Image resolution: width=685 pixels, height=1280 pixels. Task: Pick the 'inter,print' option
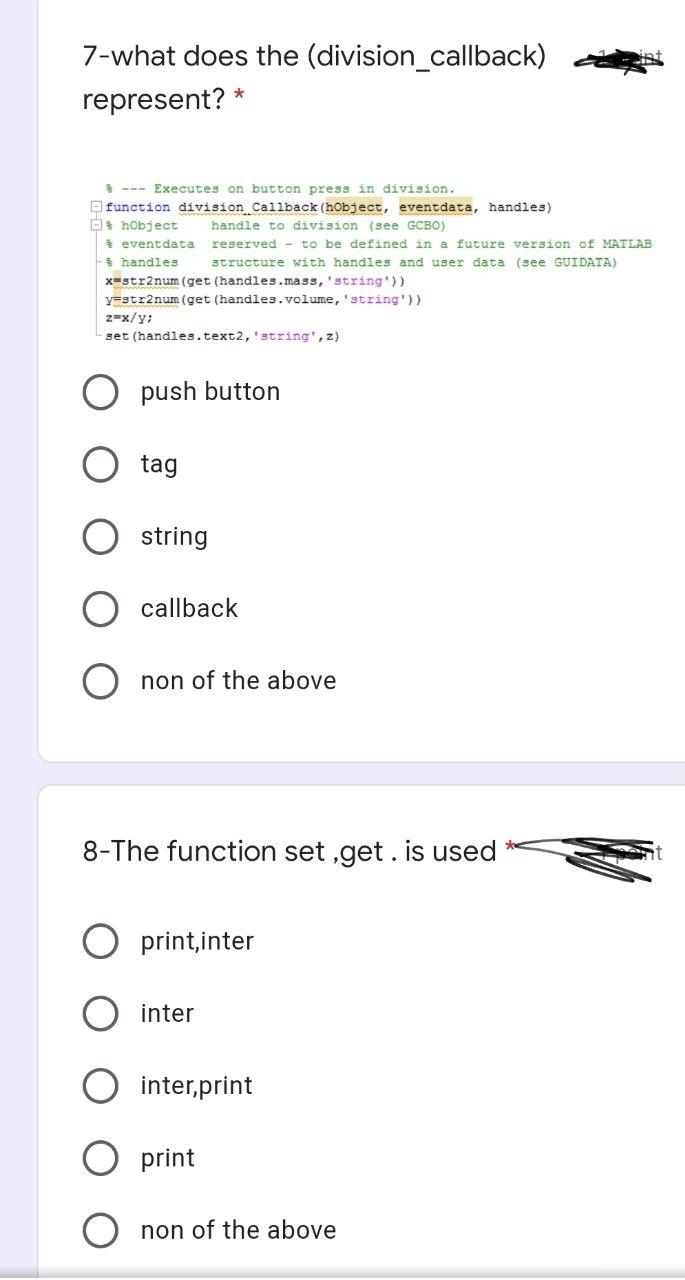point(101,1085)
